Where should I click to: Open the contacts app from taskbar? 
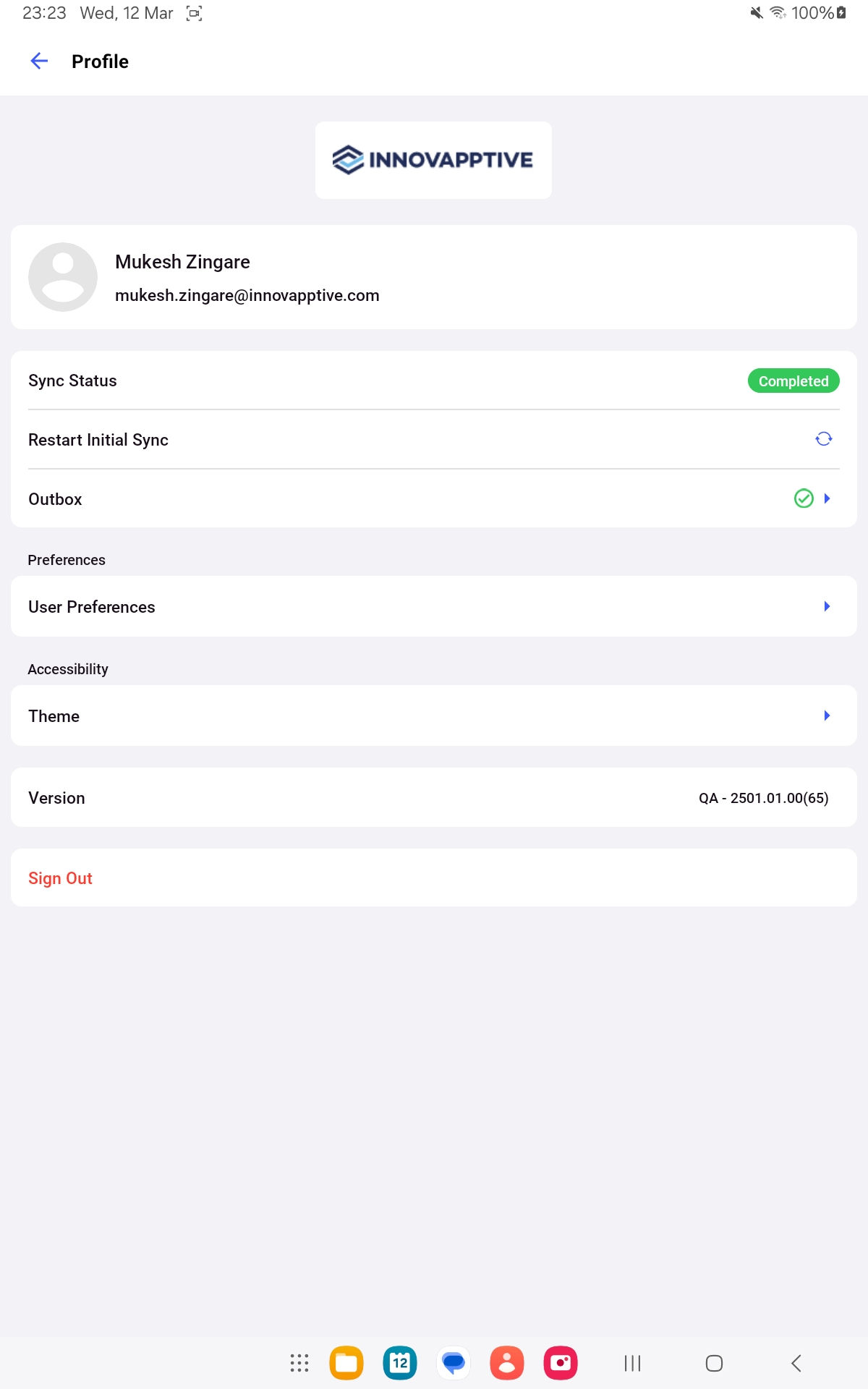coord(507,1363)
